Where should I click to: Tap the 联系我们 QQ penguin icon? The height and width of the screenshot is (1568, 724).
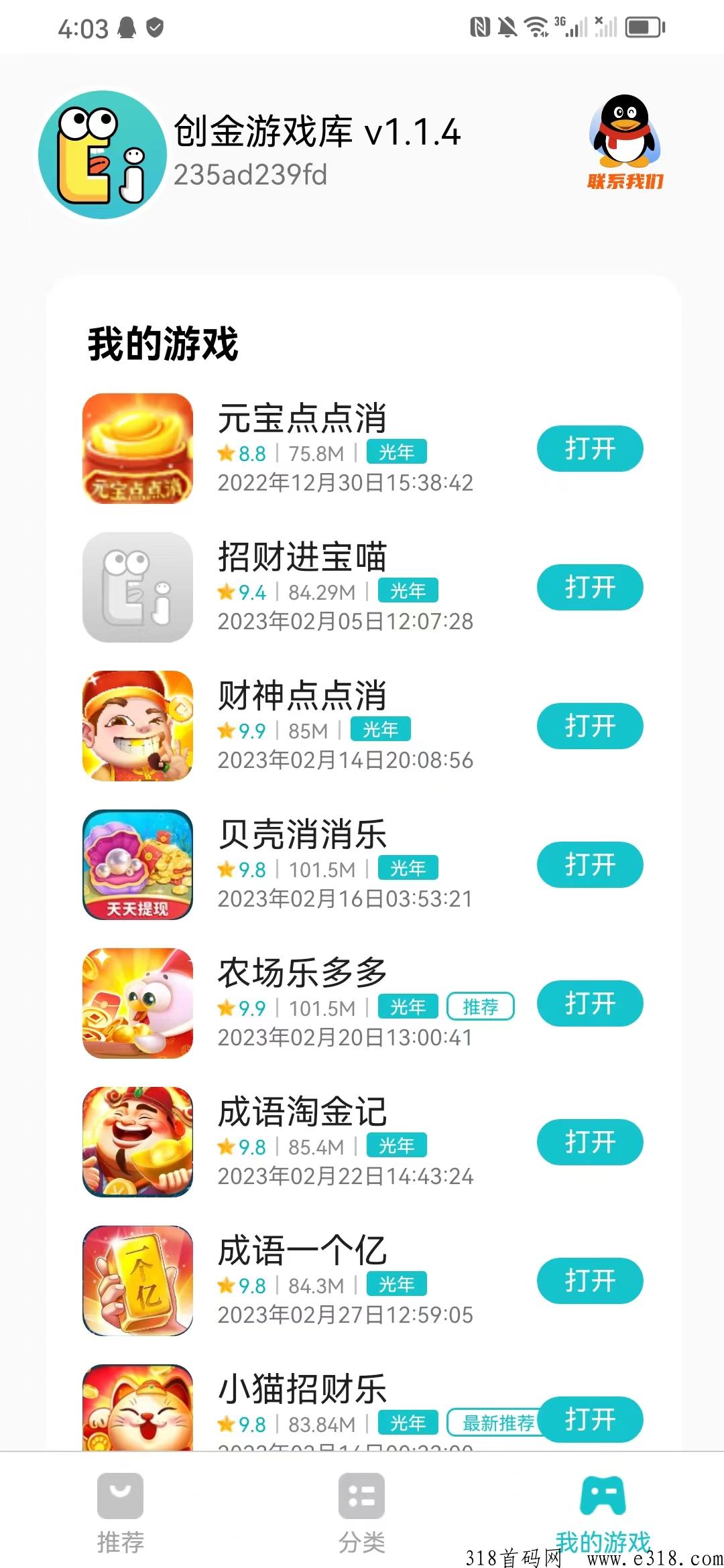click(625, 141)
